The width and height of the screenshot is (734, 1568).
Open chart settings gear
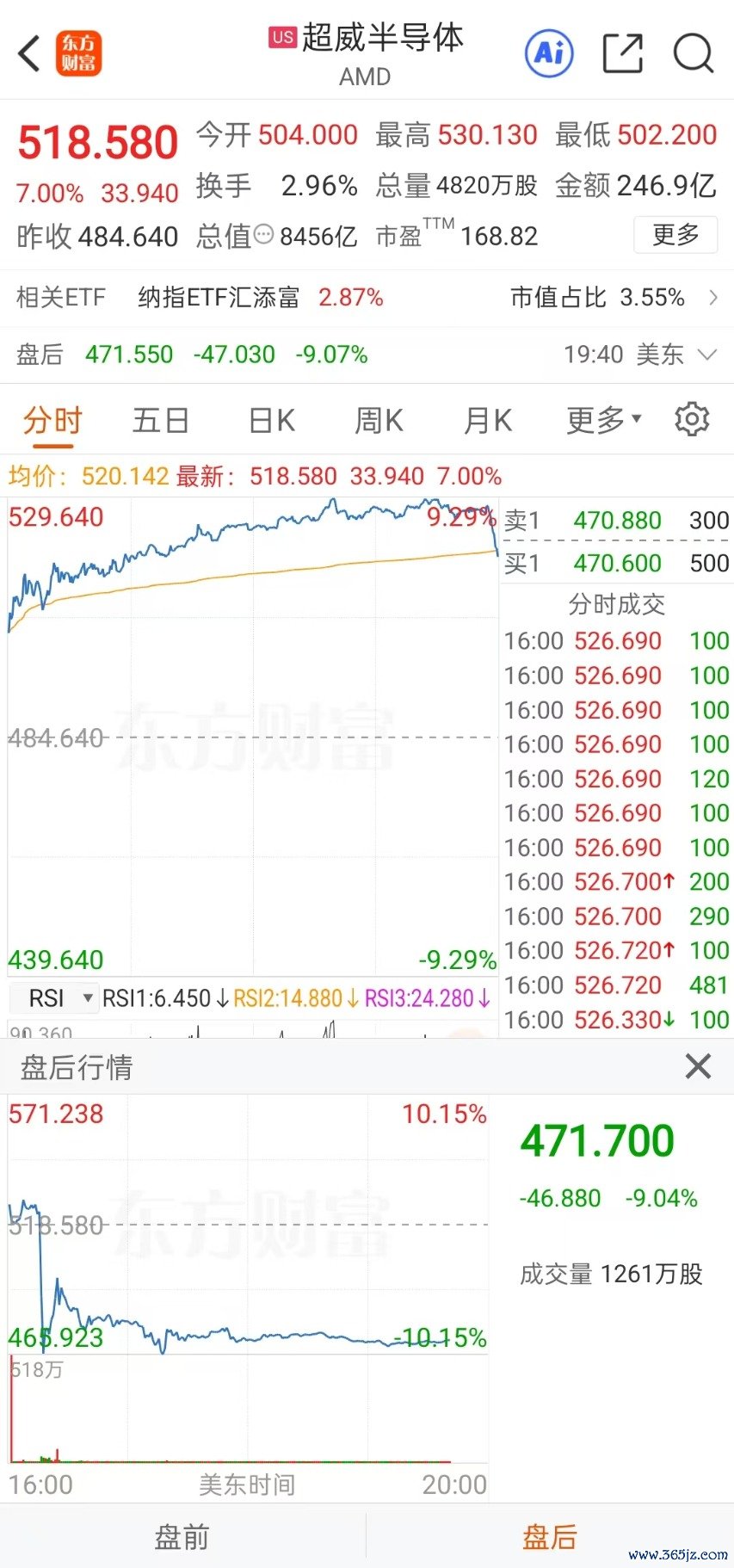tap(693, 420)
